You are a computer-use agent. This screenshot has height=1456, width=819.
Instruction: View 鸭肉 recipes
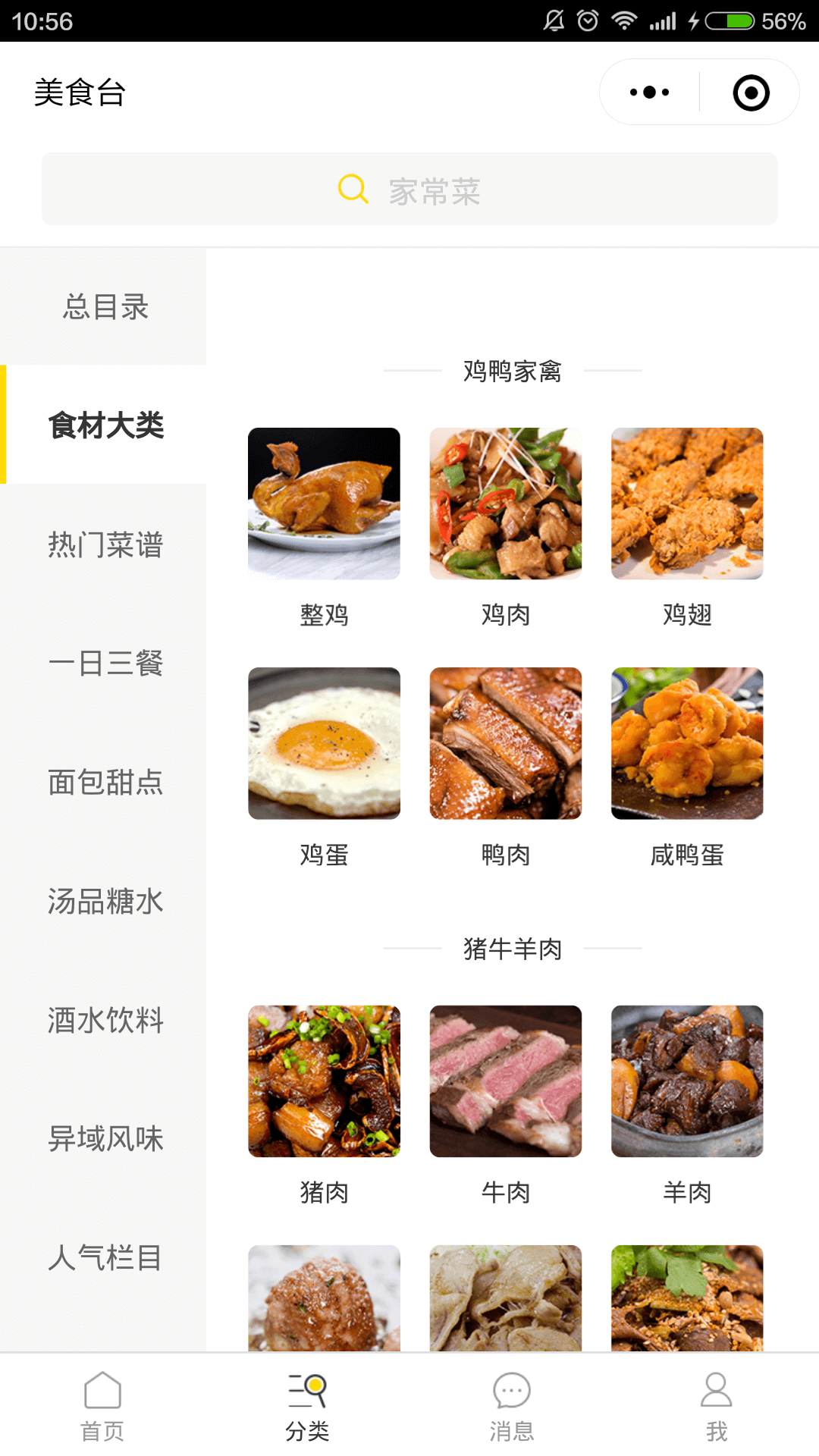tap(506, 768)
